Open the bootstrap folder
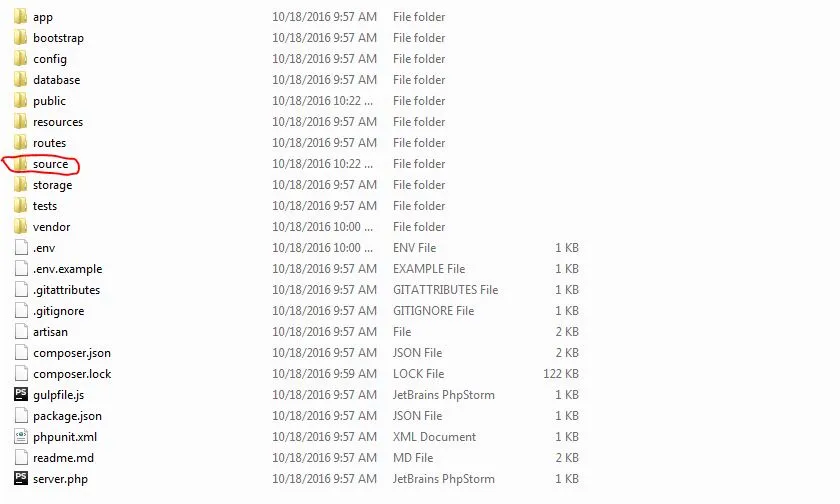840x504 pixels. click(58, 38)
